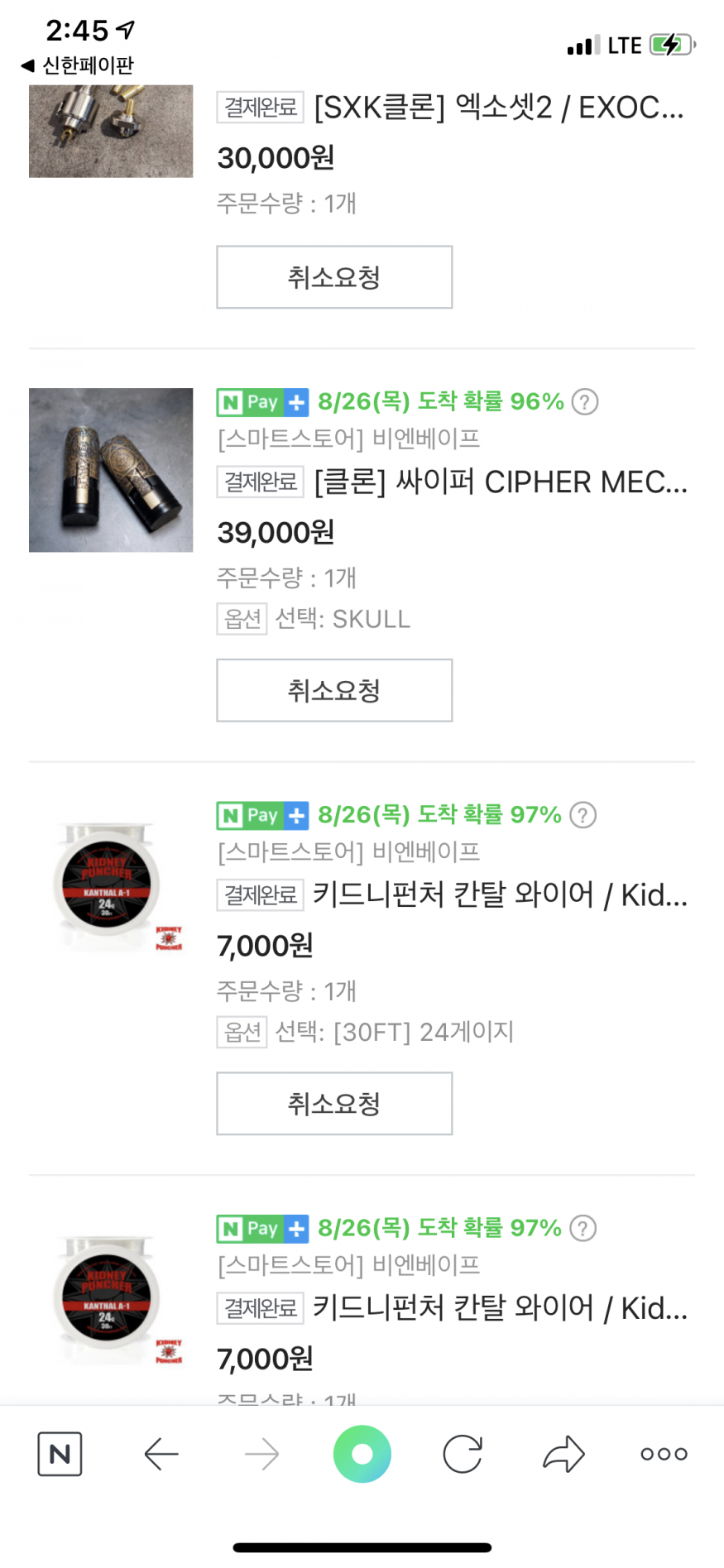
Task: Request cancellation of the 싸이퍼 CIPHER order
Action: click(x=334, y=690)
